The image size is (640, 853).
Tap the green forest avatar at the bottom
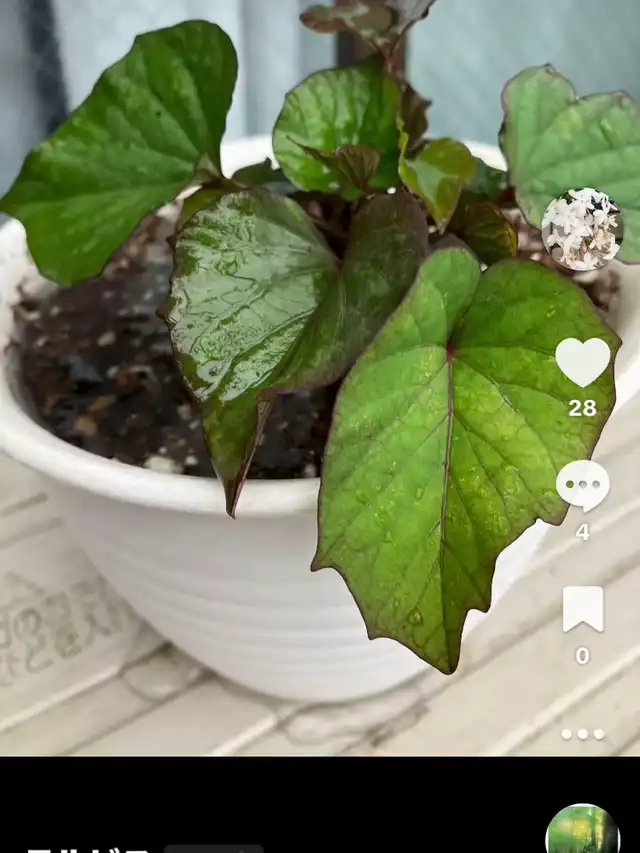(x=582, y=831)
